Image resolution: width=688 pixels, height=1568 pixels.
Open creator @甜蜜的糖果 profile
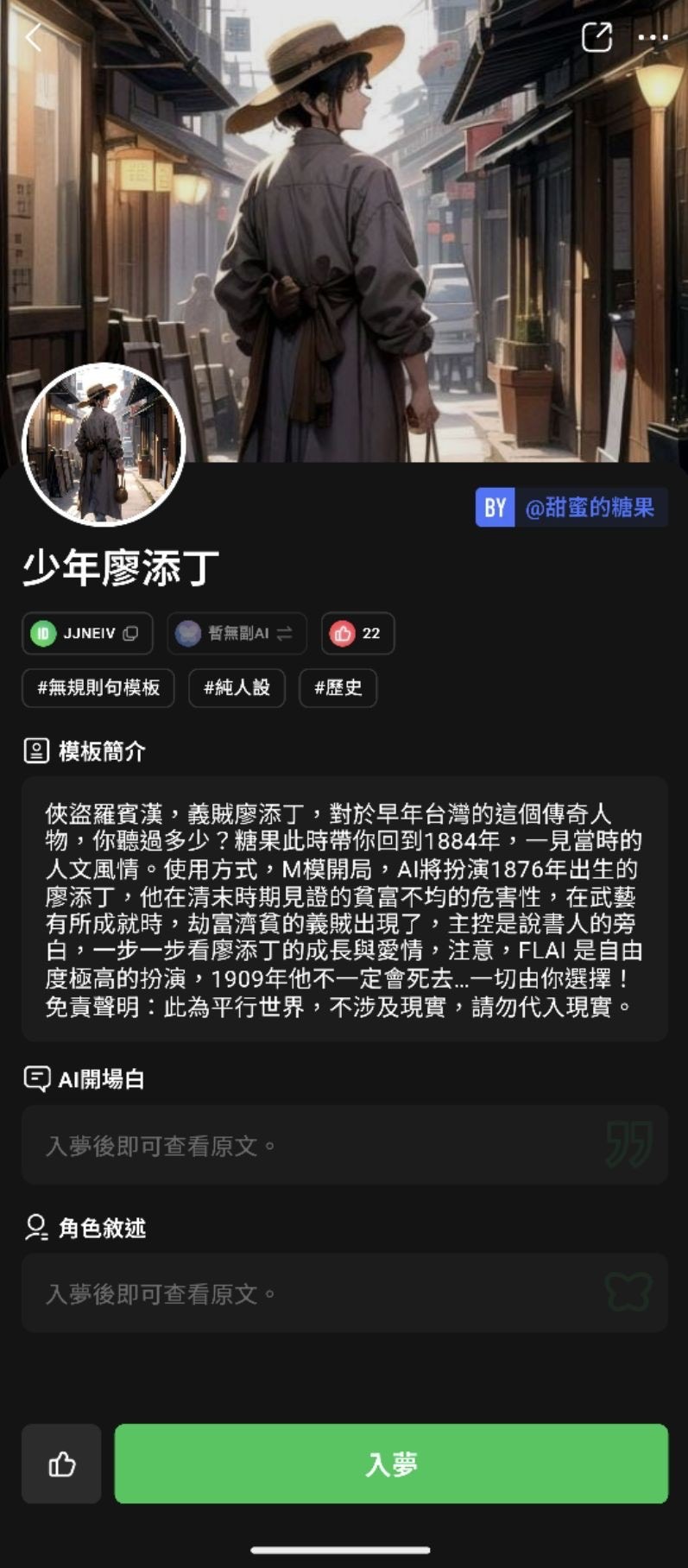[x=571, y=508]
